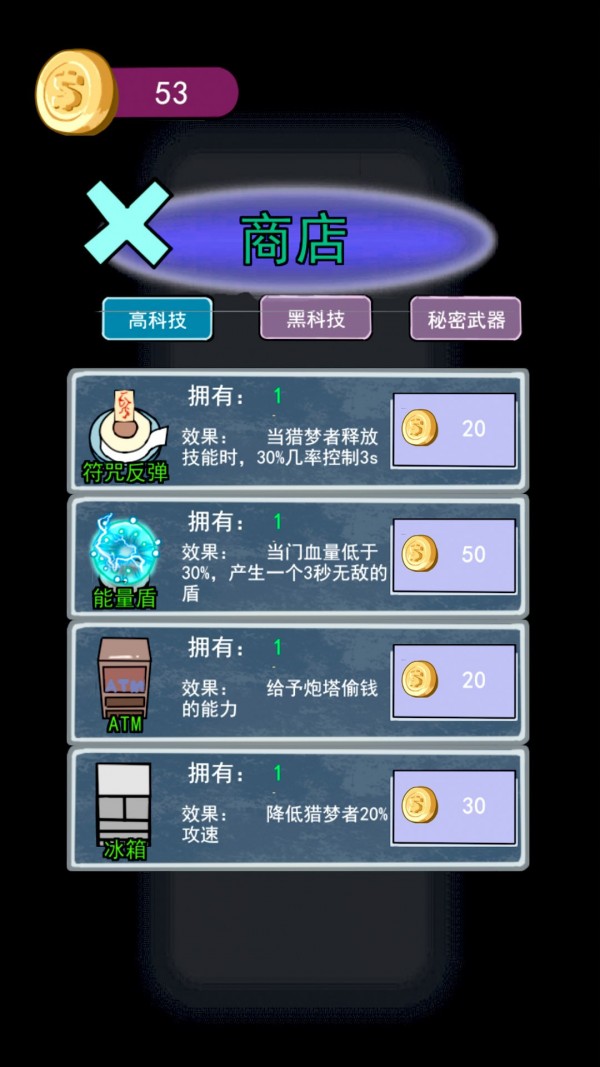Switch to the 黑科技 tab

(315, 319)
